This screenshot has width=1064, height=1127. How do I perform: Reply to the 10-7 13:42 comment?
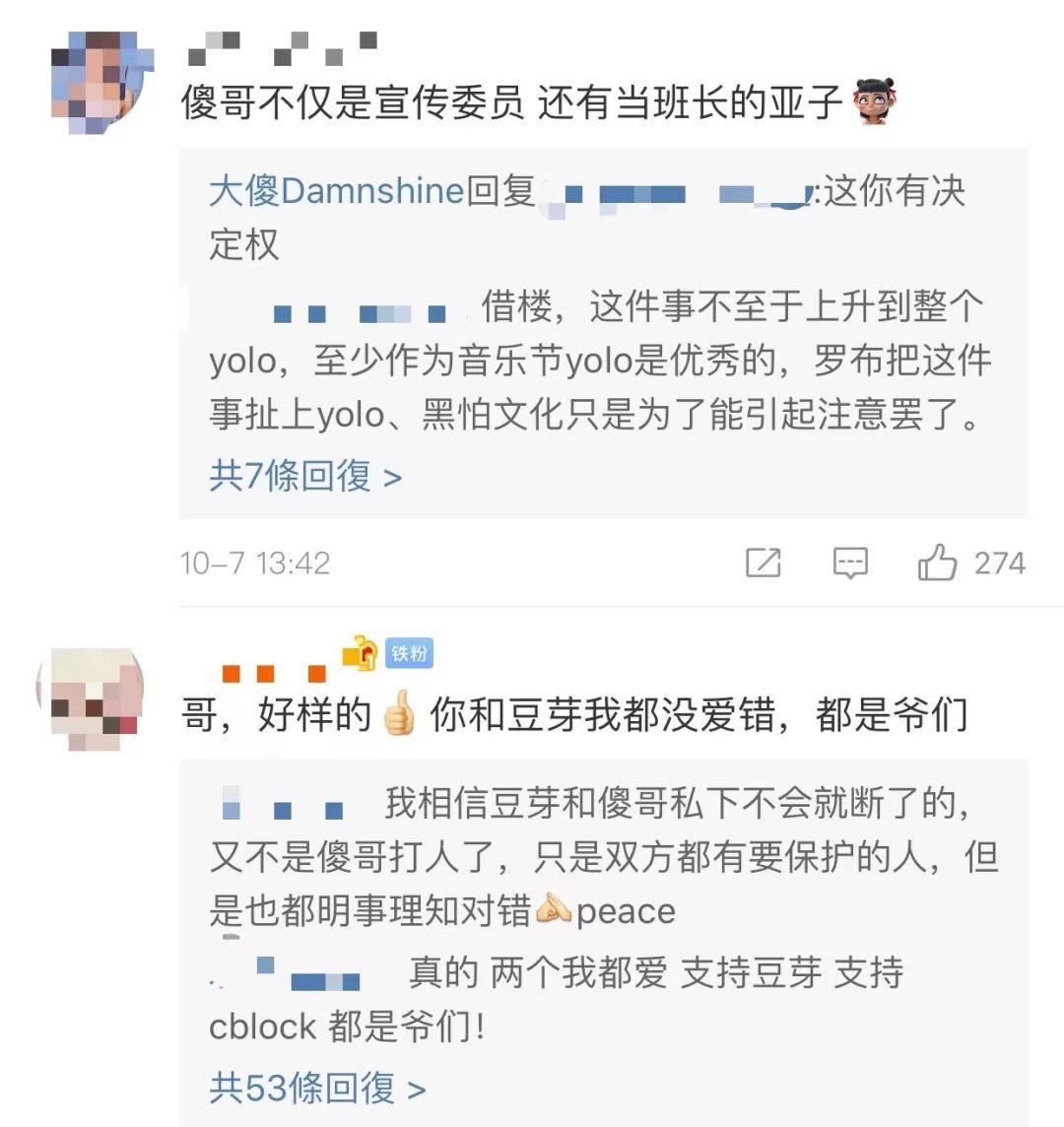pos(850,563)
